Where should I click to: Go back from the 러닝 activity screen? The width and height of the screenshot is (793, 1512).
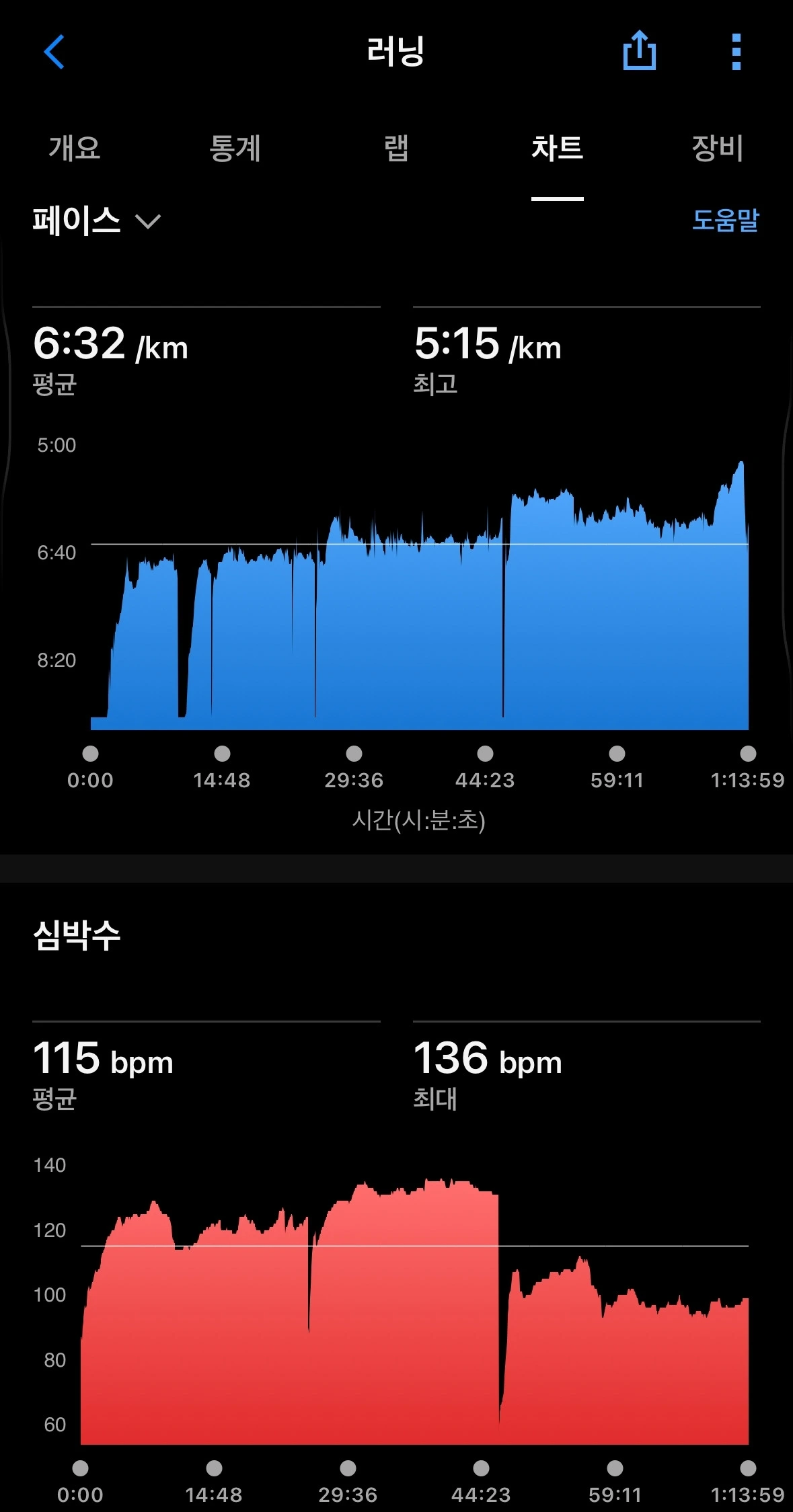pos(54,52)
